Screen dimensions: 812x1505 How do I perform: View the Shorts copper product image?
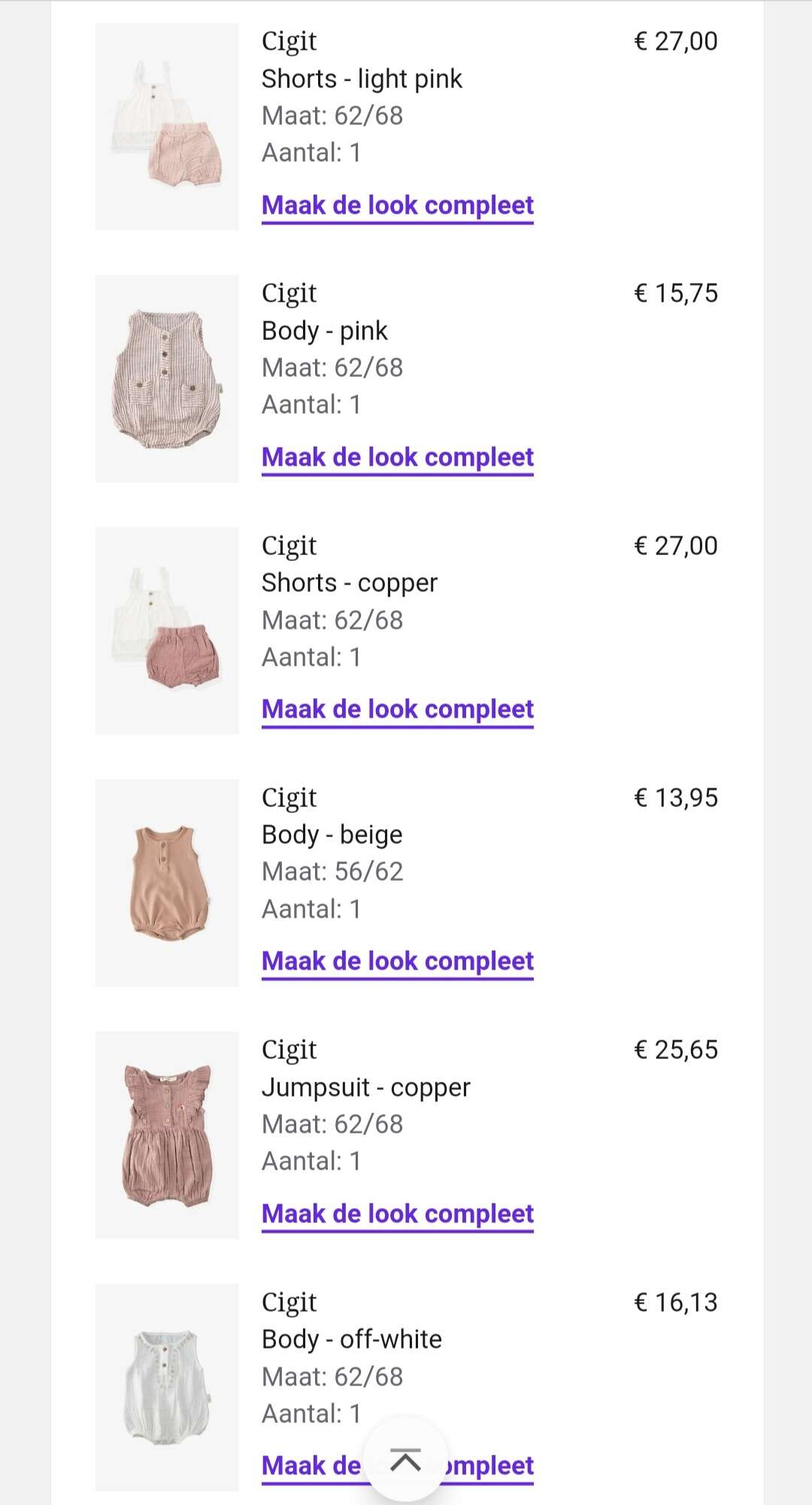click(167, 630)
